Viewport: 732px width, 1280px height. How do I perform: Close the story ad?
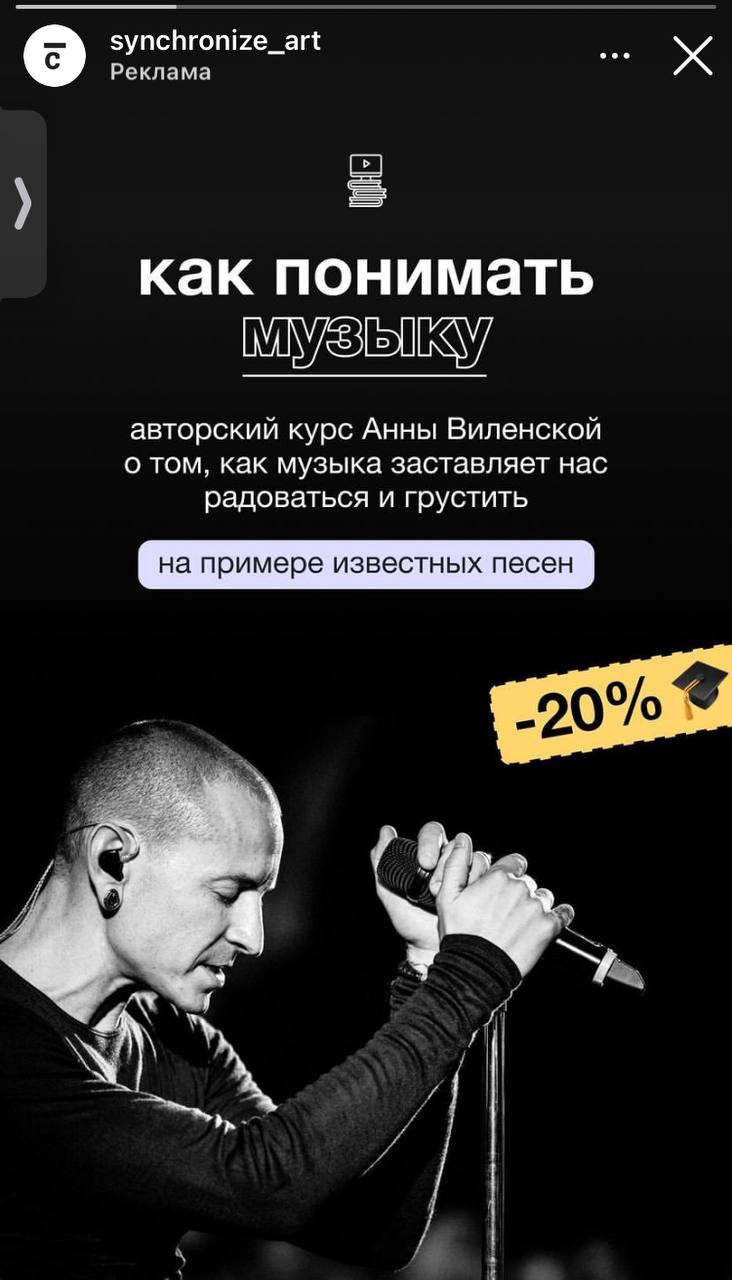[x=692, y=56]
